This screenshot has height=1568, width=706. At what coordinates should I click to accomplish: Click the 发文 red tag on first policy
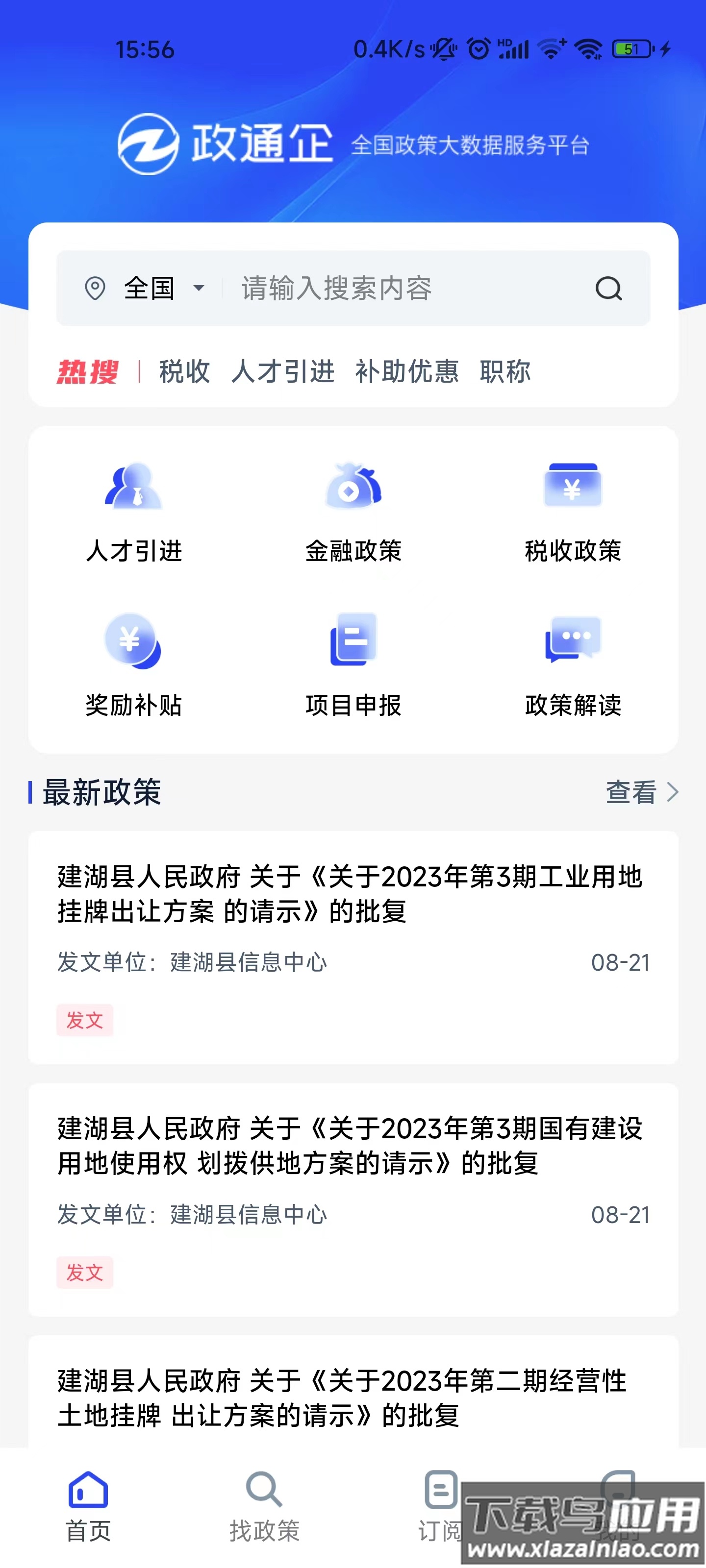coord(85,1021)
